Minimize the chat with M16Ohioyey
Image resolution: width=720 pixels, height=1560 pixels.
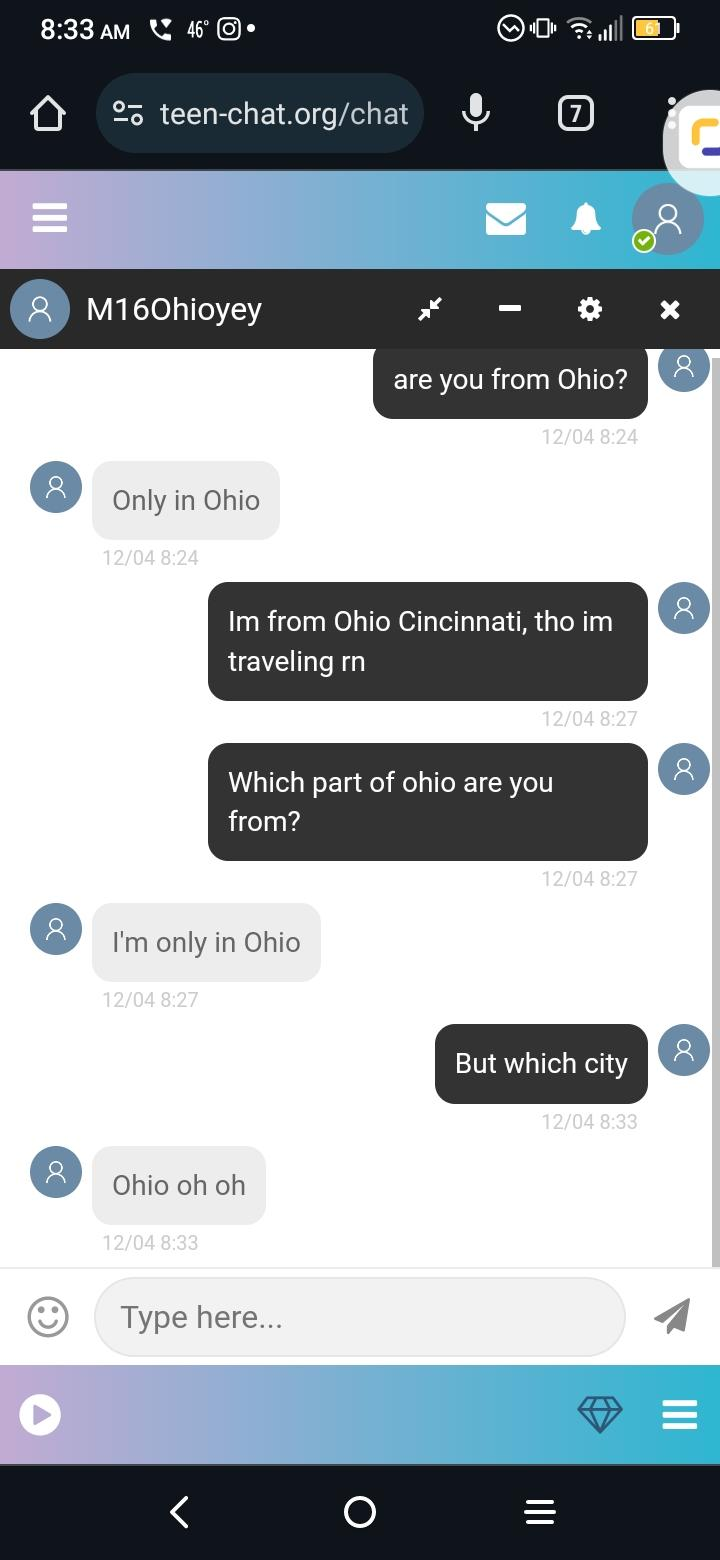[510, 309]
